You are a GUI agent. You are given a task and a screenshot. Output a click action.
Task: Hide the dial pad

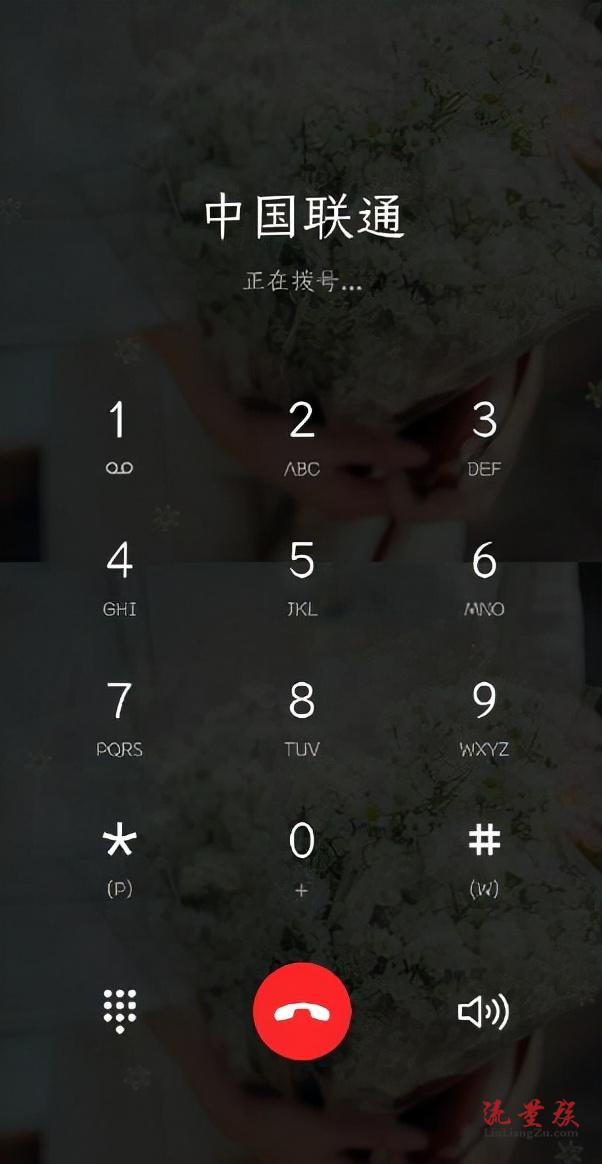pos(120,1011)
